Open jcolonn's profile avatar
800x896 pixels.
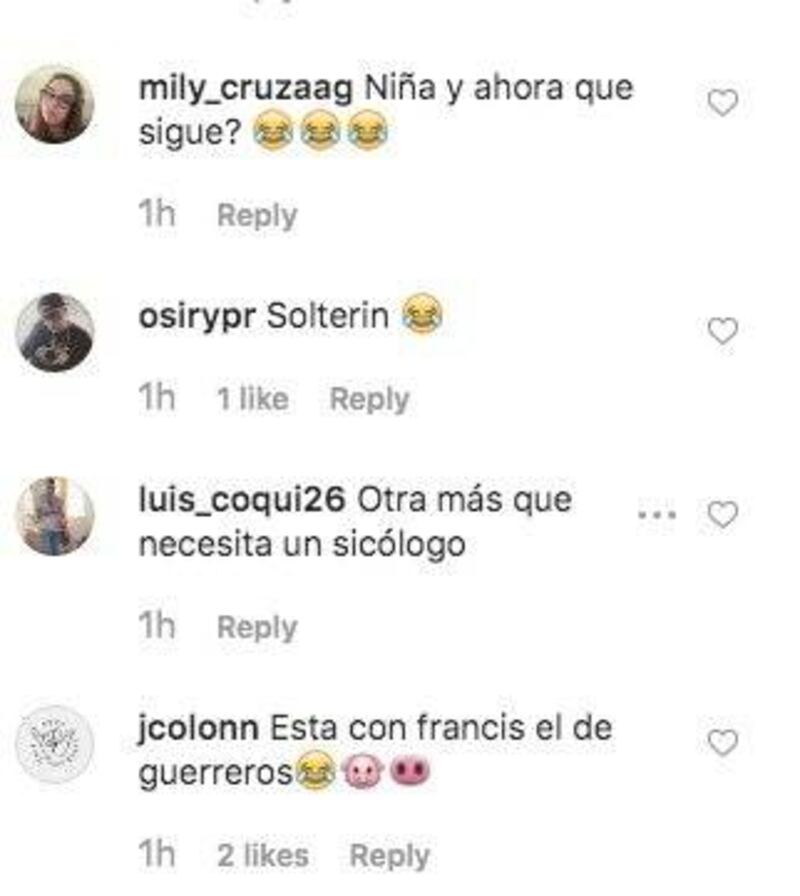[55, 744]
